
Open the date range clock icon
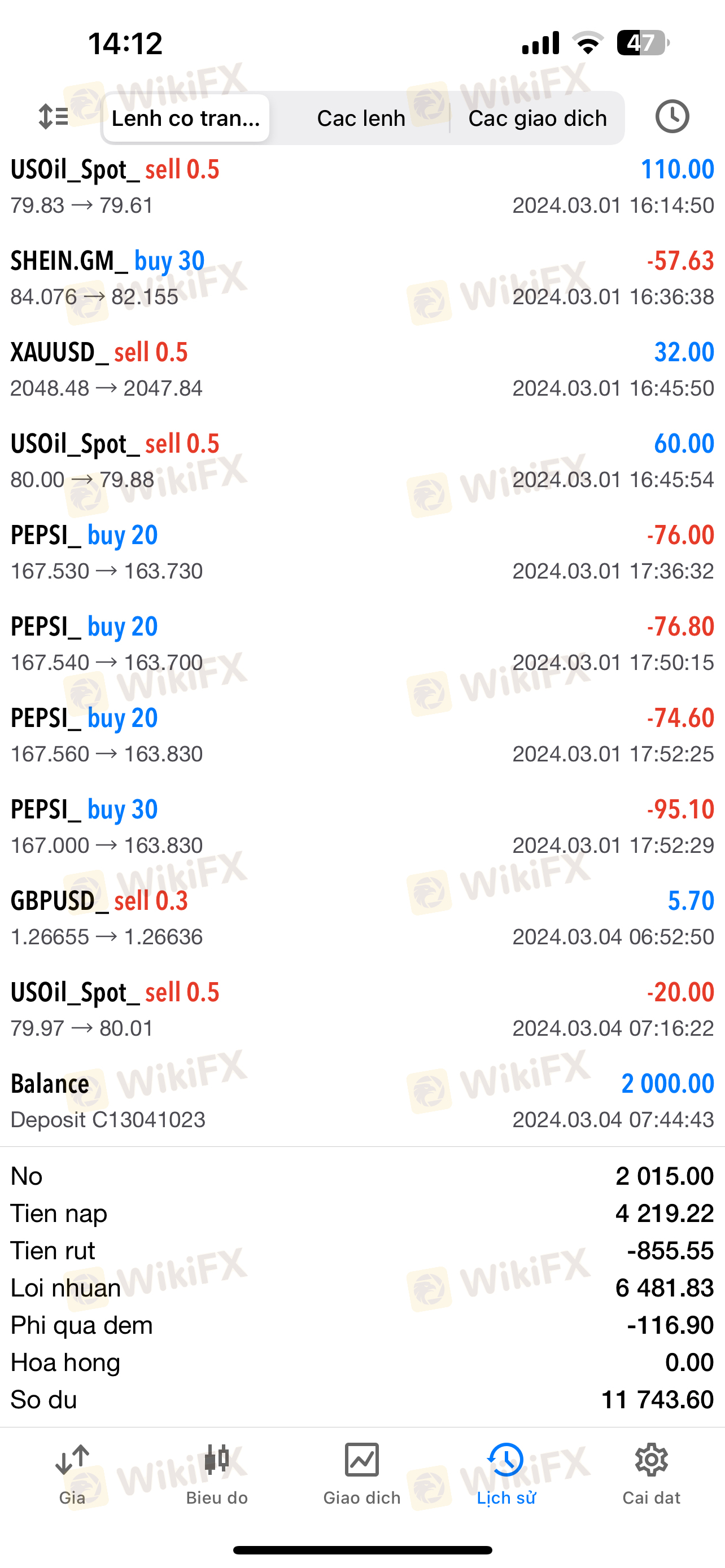tap(672, 117)
